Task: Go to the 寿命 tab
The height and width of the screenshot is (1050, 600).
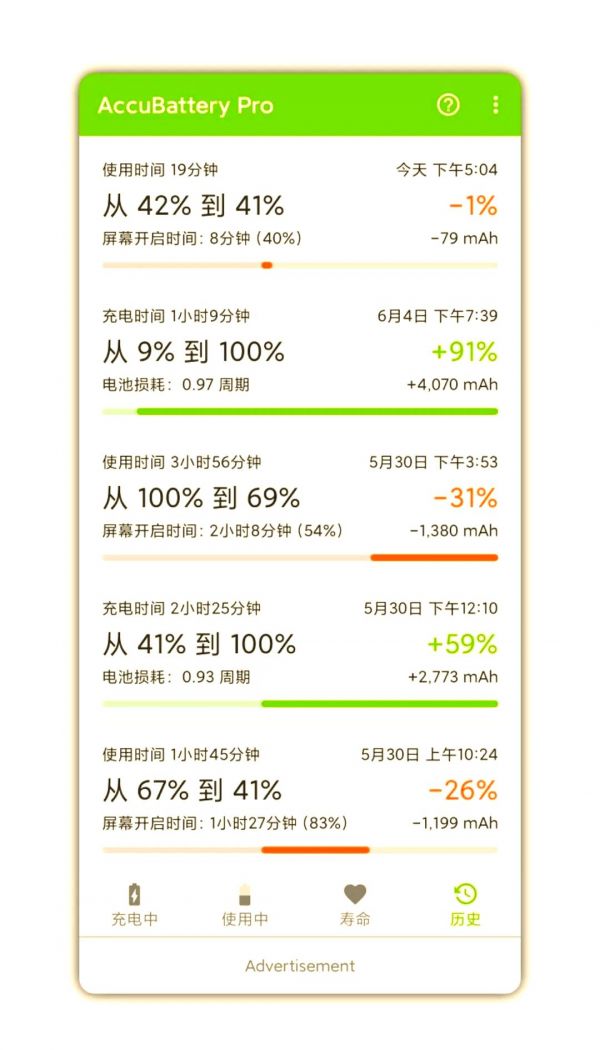Action: coord(355,904)
